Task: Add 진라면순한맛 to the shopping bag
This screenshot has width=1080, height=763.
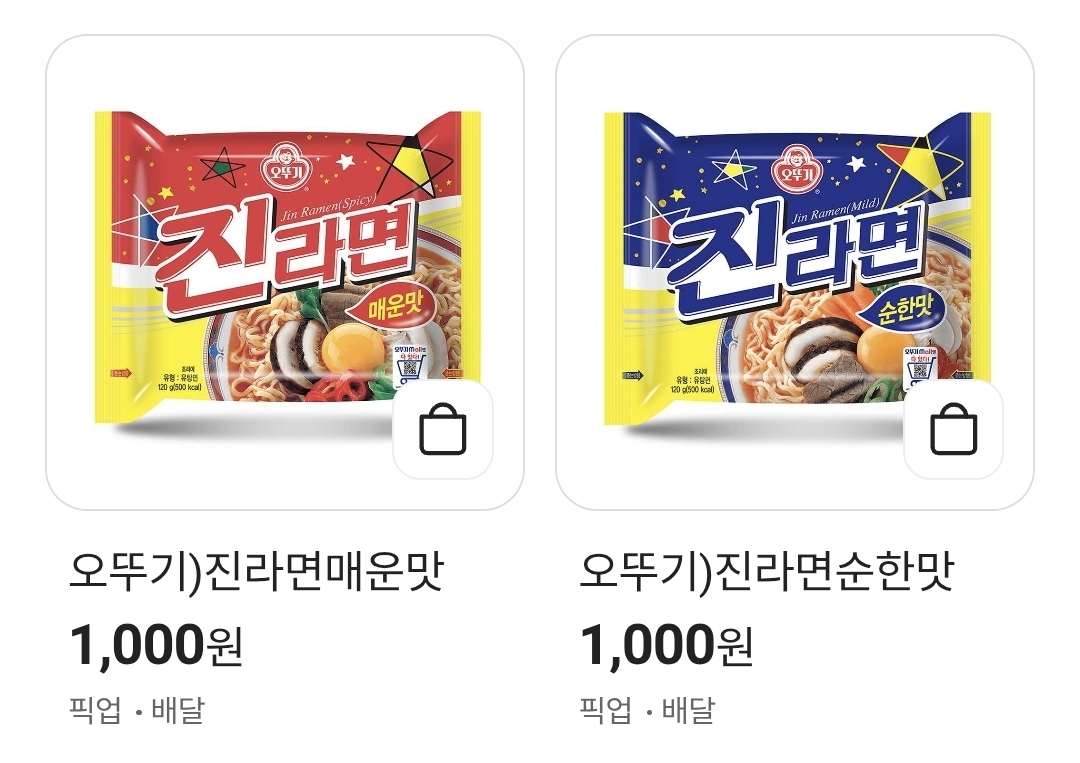Action: (954, 430)
